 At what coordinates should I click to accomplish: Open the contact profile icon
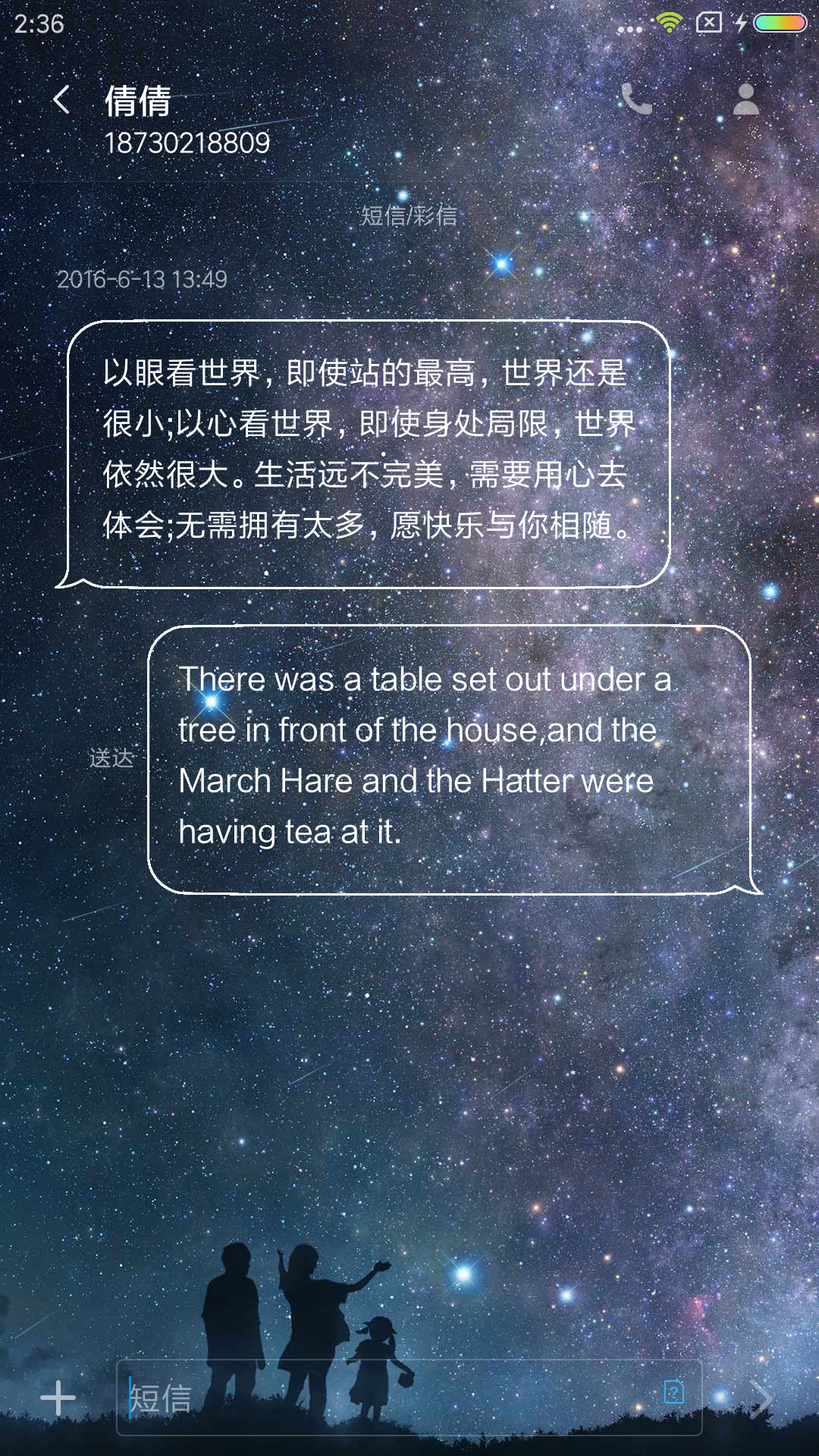pyautogui.click(x=746, y=99)
